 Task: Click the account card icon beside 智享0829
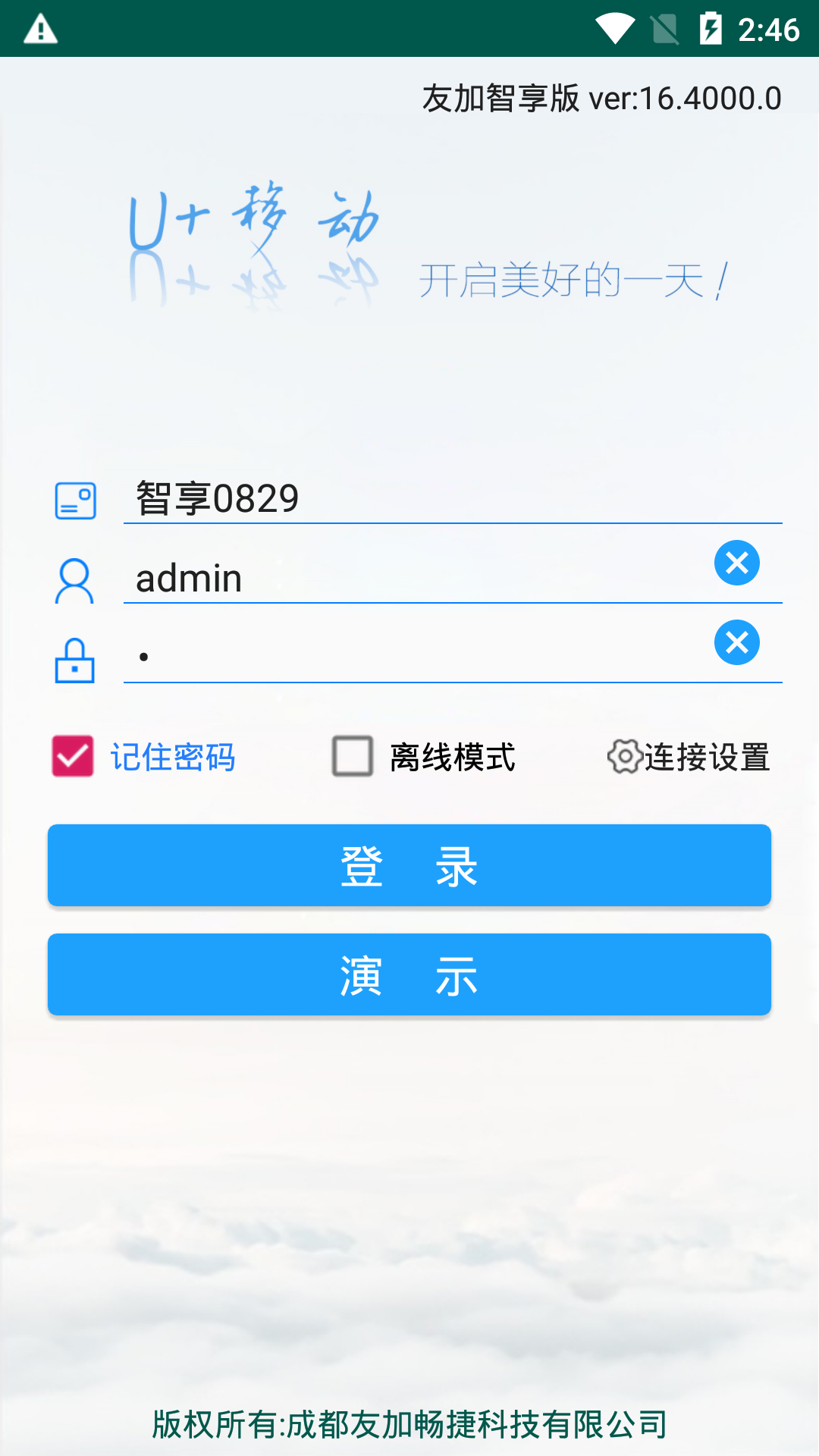75,500
